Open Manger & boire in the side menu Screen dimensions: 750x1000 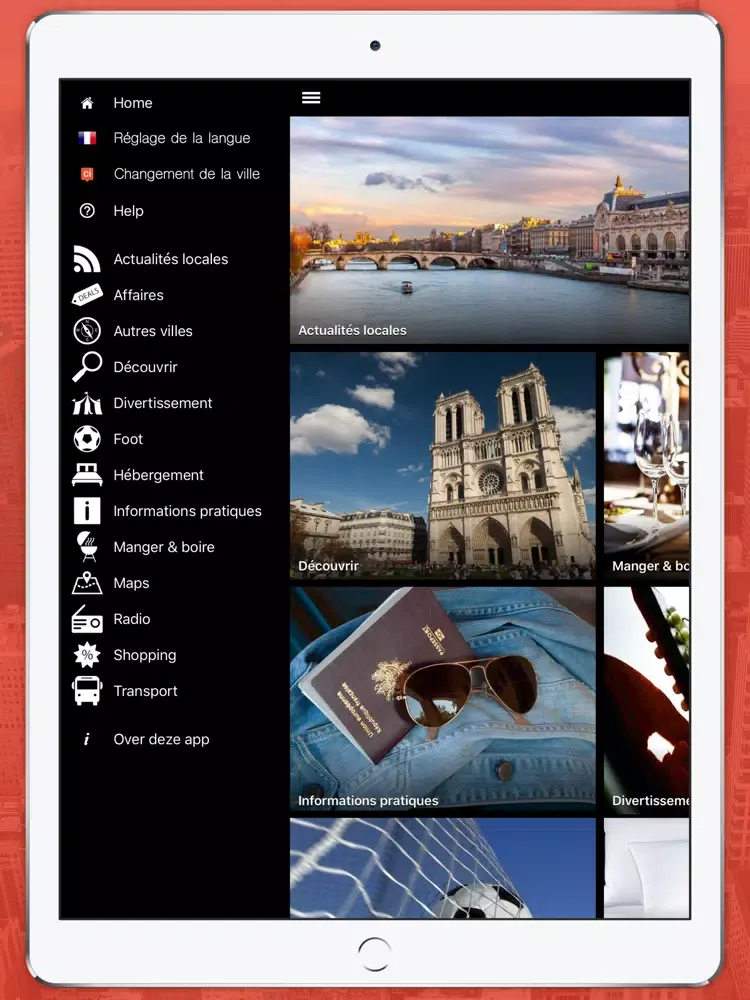coord(163,547)
